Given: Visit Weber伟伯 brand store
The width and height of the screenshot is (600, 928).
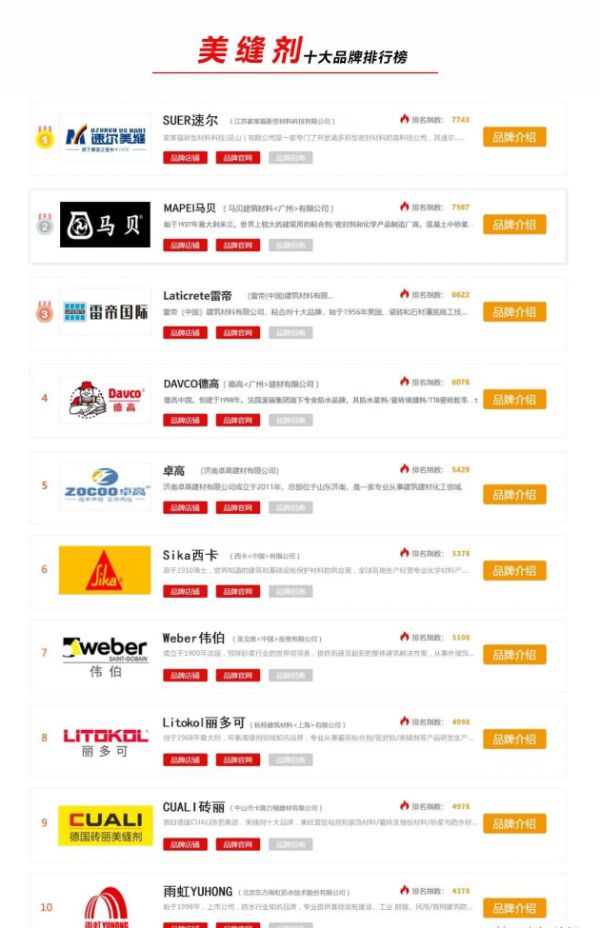Looking at the screenshot, I should pyautogui.click(x=185, y=676).
